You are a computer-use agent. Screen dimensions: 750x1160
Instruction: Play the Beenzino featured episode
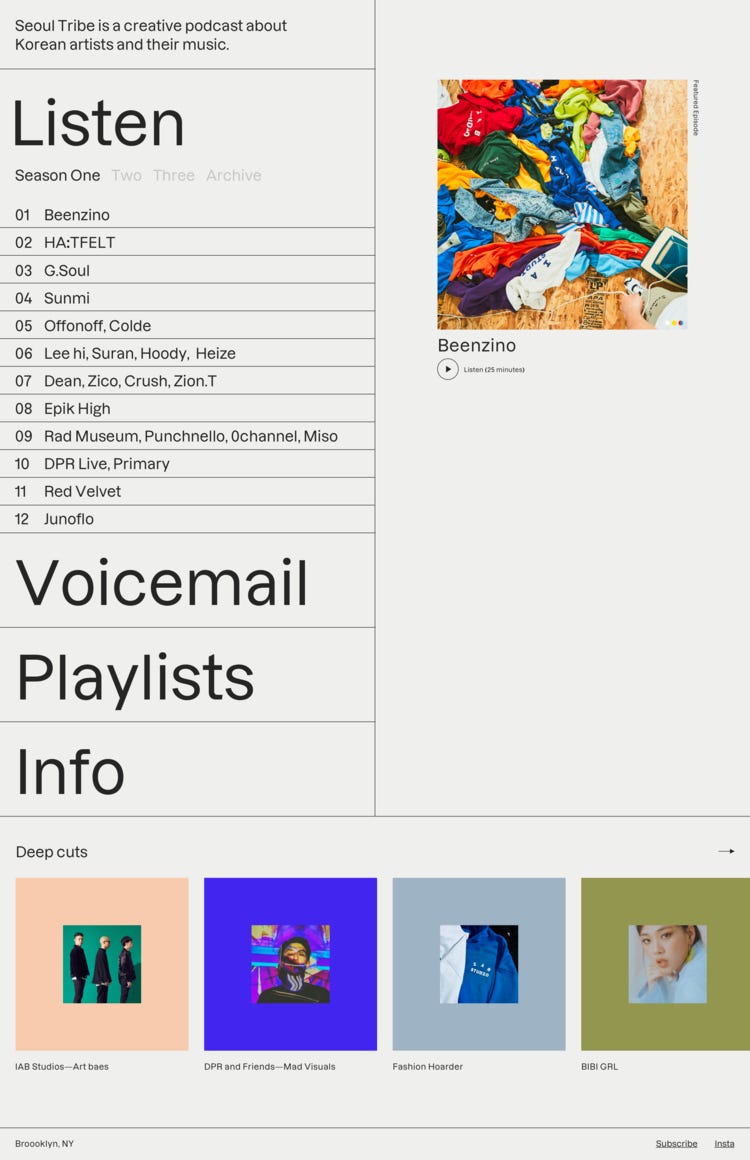click(x=448, y=369)
